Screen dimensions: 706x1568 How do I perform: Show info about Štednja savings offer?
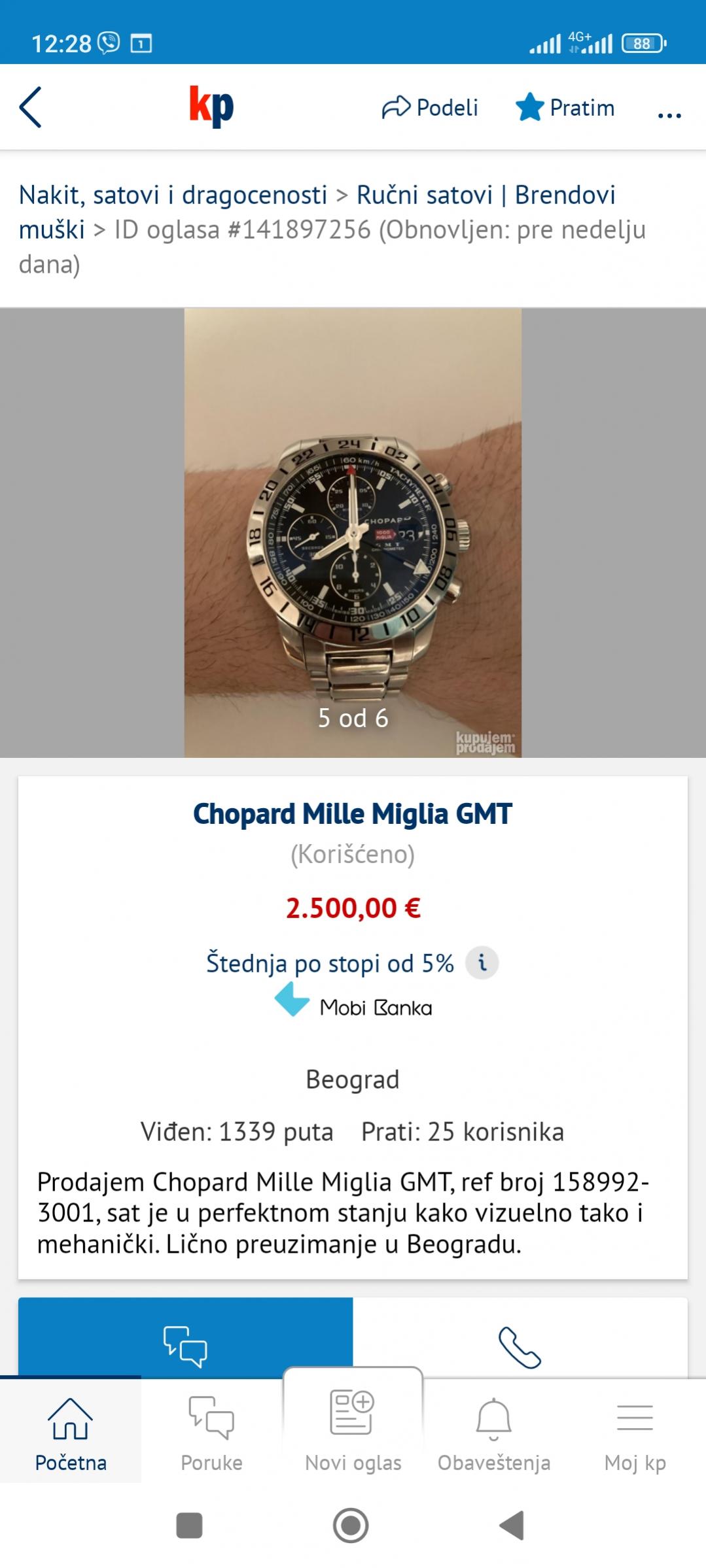tap(482, 963)
